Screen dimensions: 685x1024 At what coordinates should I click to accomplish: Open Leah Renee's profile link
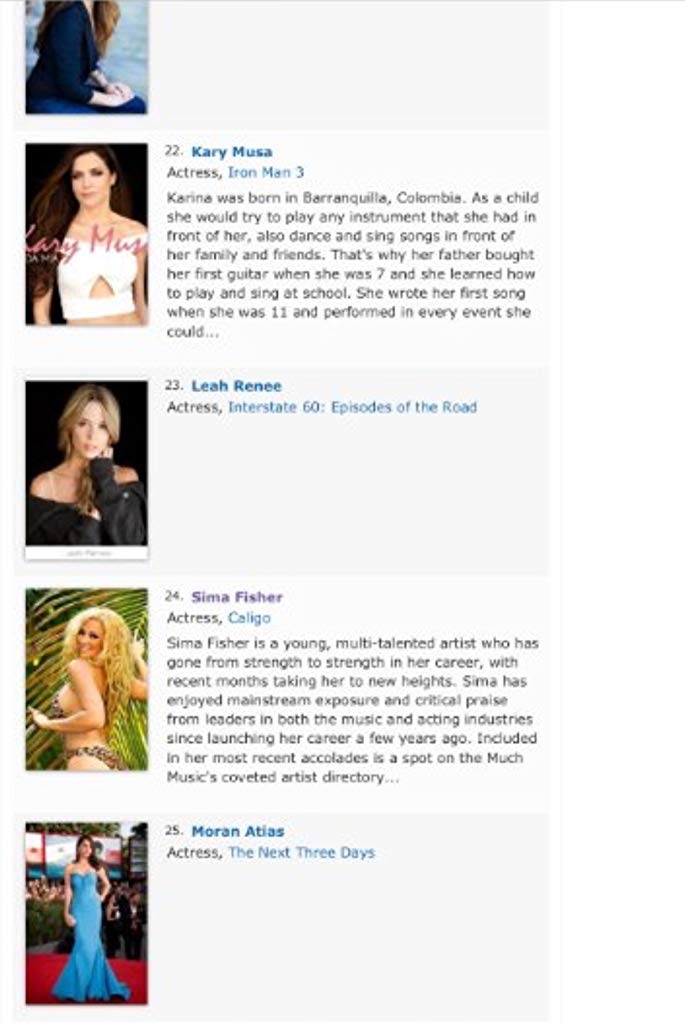point(236,386)
